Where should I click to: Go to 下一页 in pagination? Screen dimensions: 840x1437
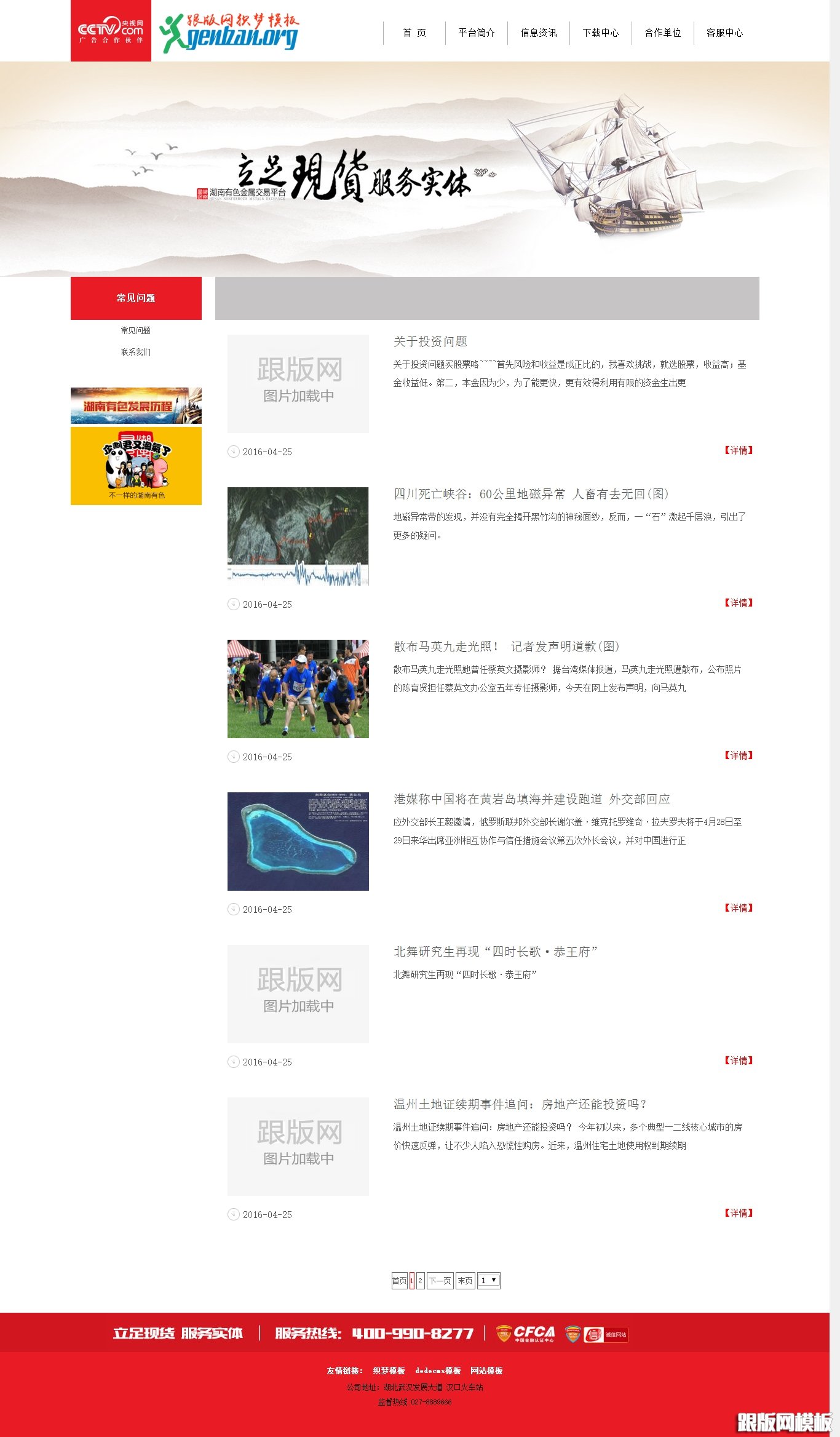coord(440,1281)
